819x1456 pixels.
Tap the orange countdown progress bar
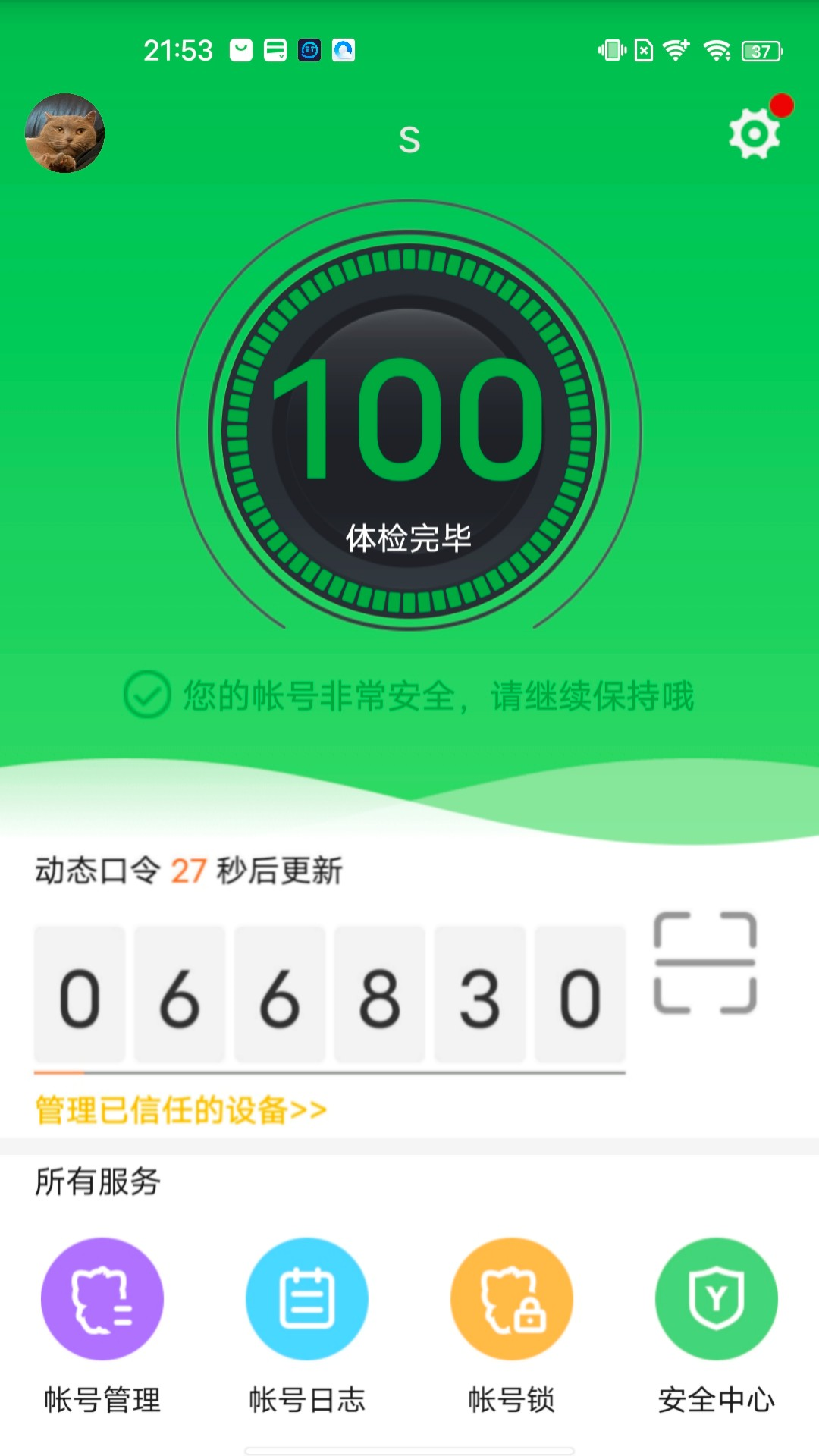[330, 1072]
